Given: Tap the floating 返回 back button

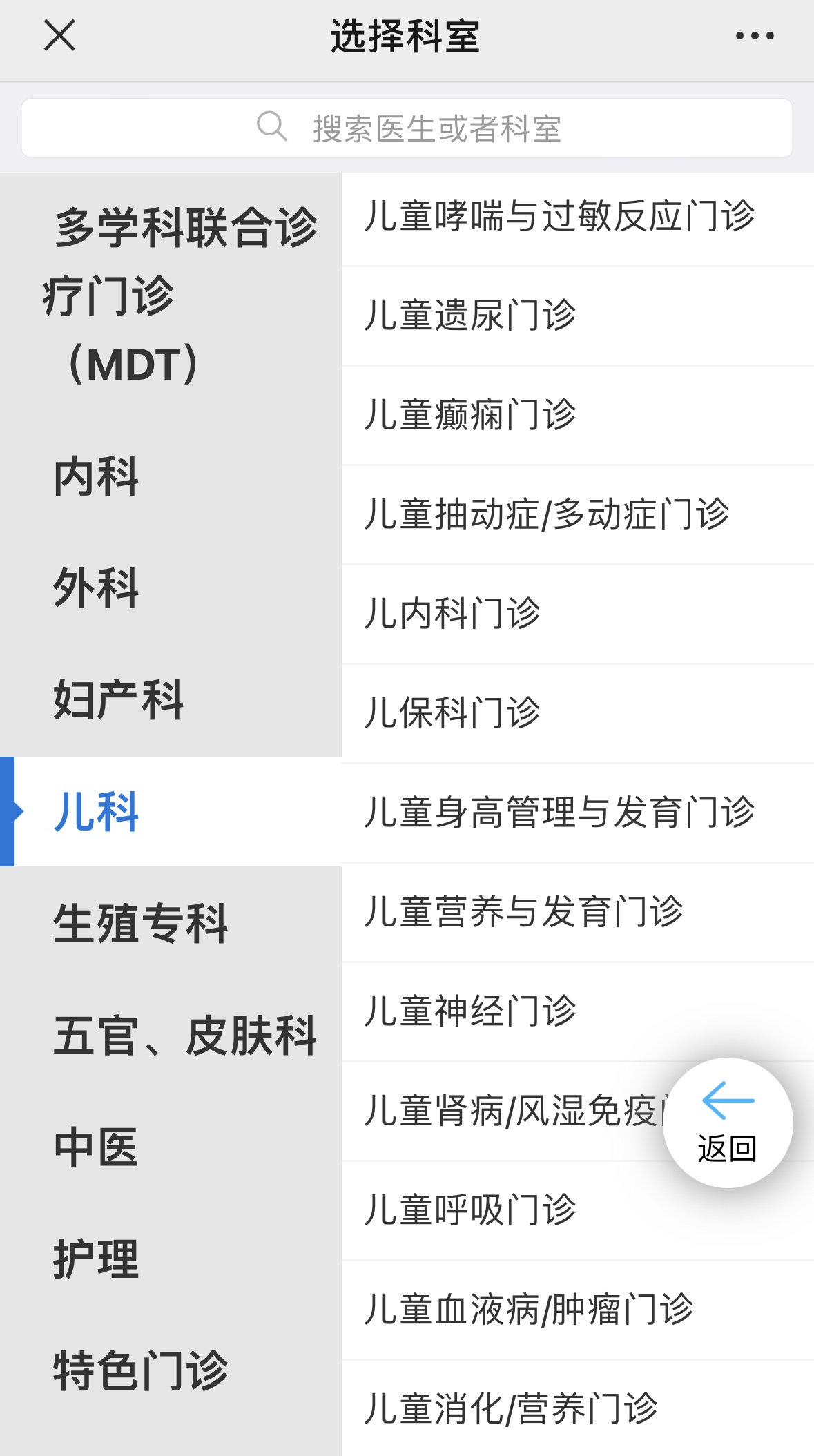Looking at the screenshot, I should [x=728, y=1123].
